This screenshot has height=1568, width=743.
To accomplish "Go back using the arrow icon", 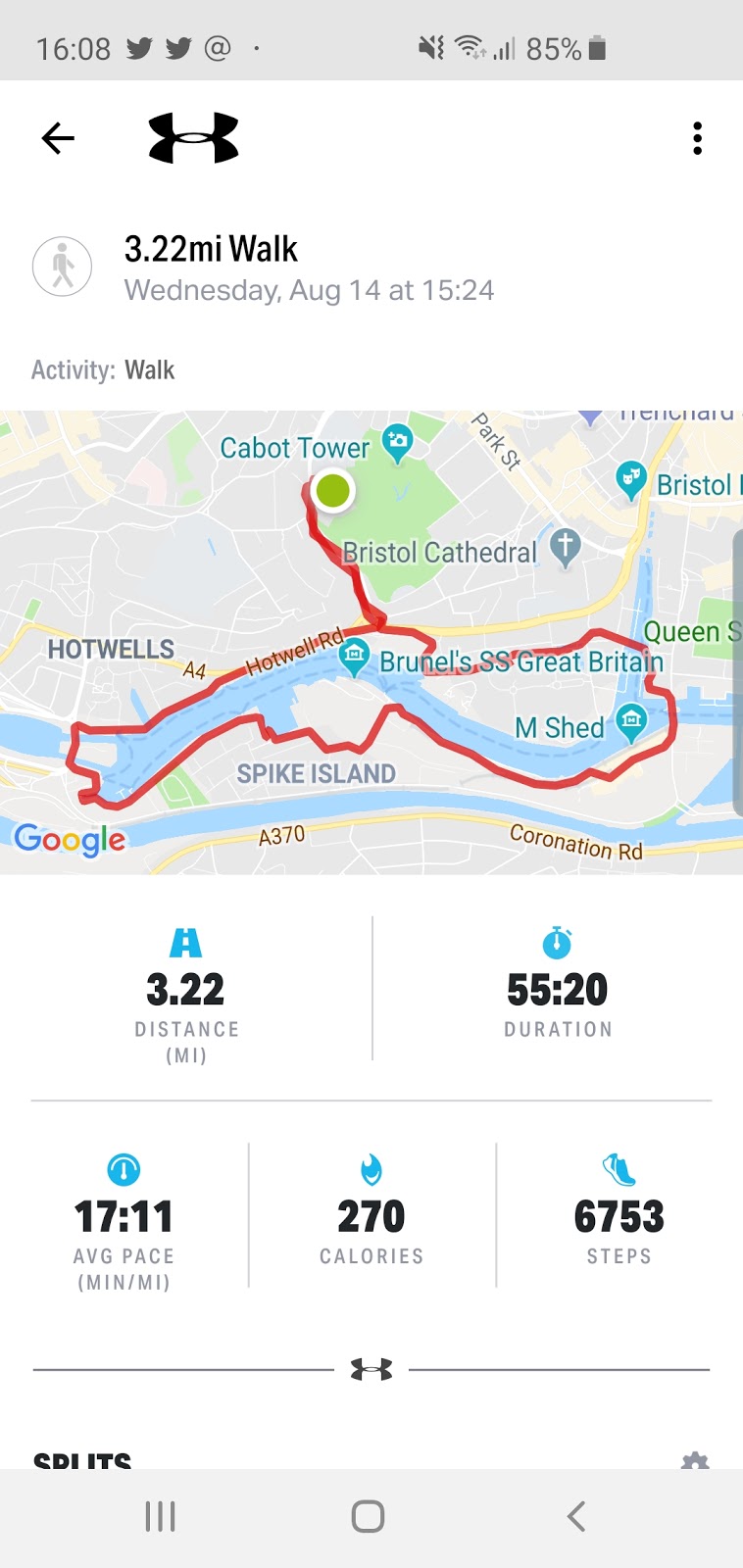I will click(58, 138).
